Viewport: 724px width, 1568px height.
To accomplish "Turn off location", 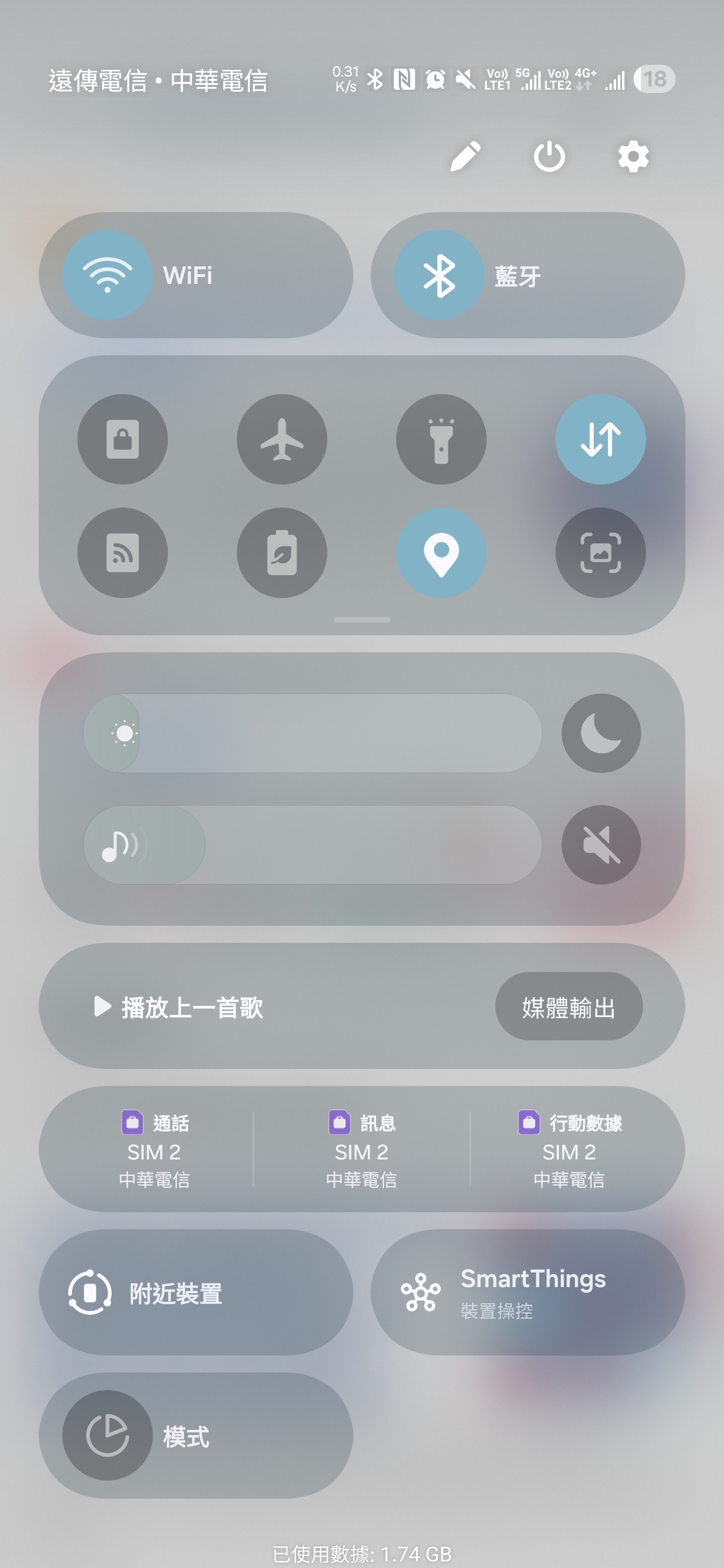I will pos(441,553).
